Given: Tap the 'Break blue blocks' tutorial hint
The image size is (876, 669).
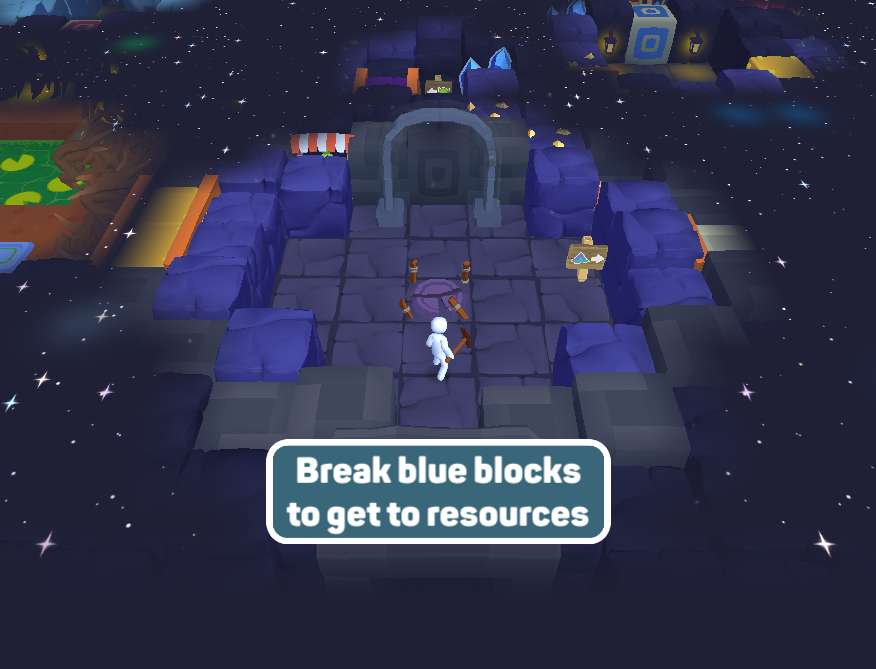Looking at the screenshot, I should [x=438, y=492].
